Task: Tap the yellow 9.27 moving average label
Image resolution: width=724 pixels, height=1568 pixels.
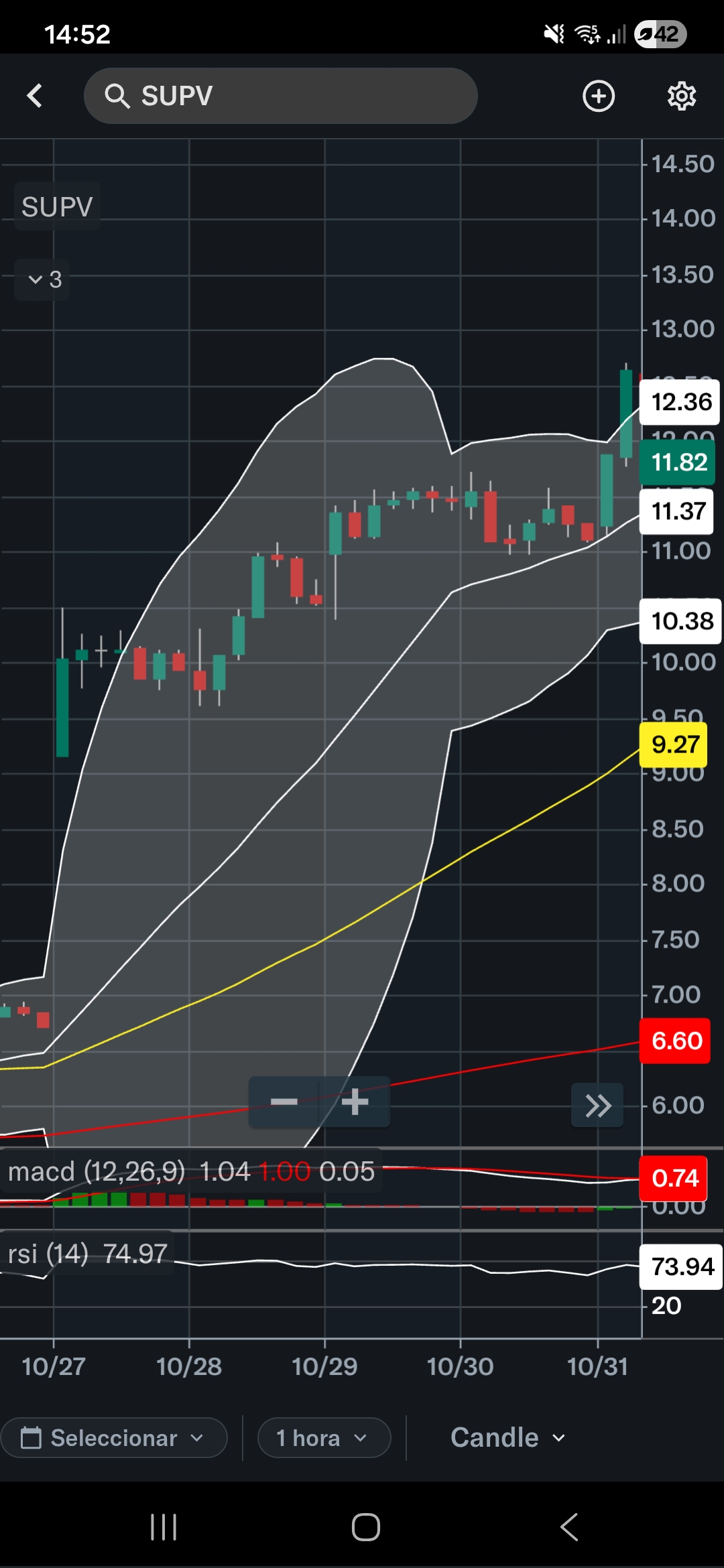Action: tap(673, 745)
